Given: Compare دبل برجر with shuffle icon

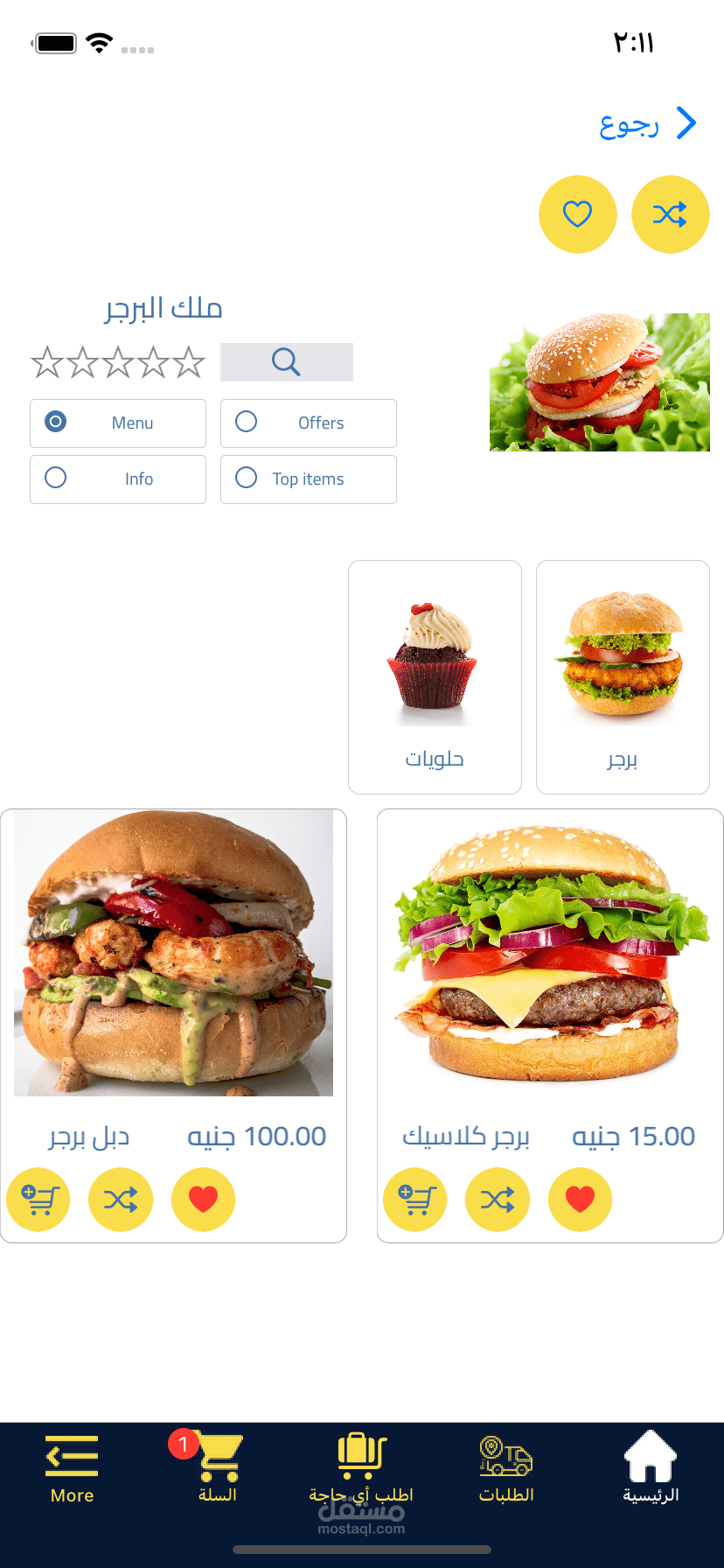Looking at the screenshot, I should click(121, 1199).
